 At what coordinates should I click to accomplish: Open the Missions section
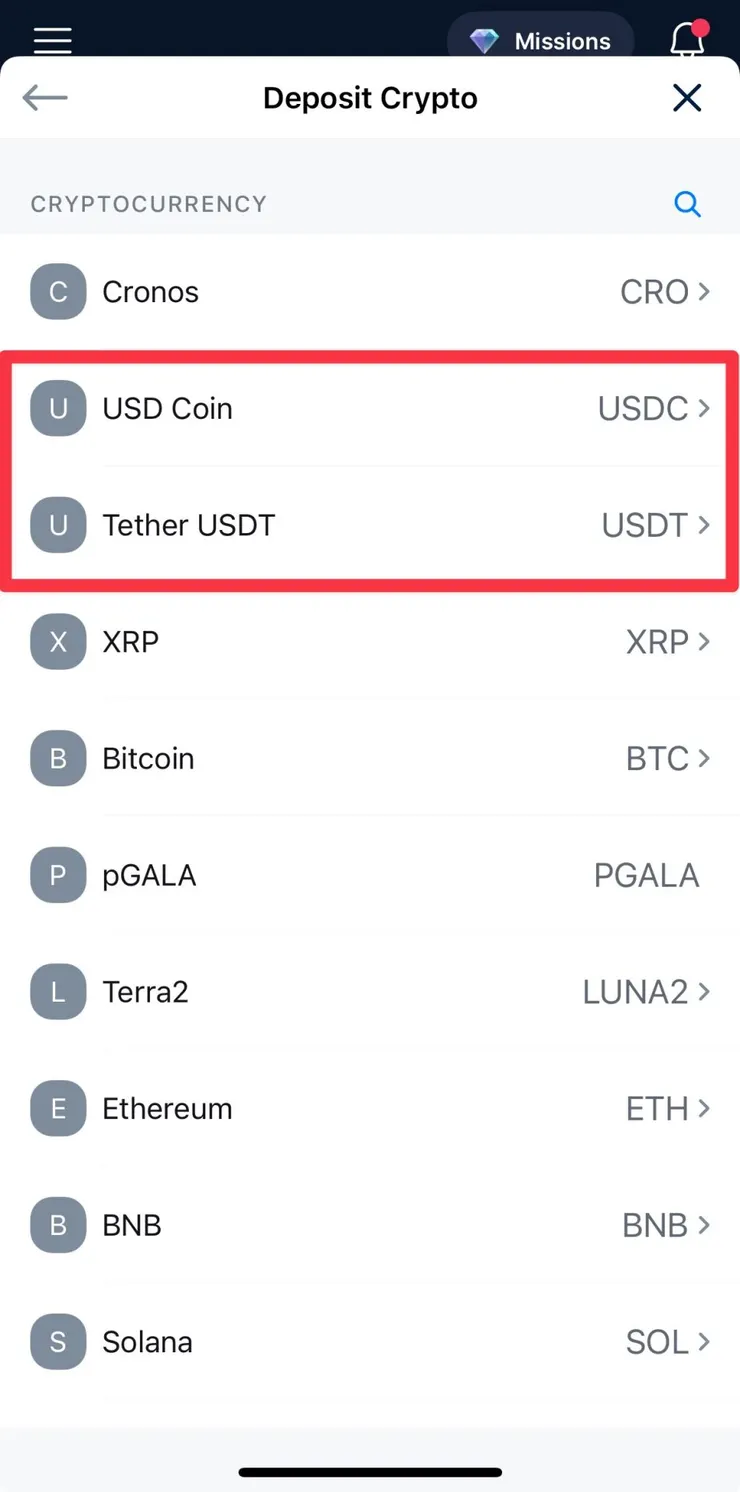541,41
